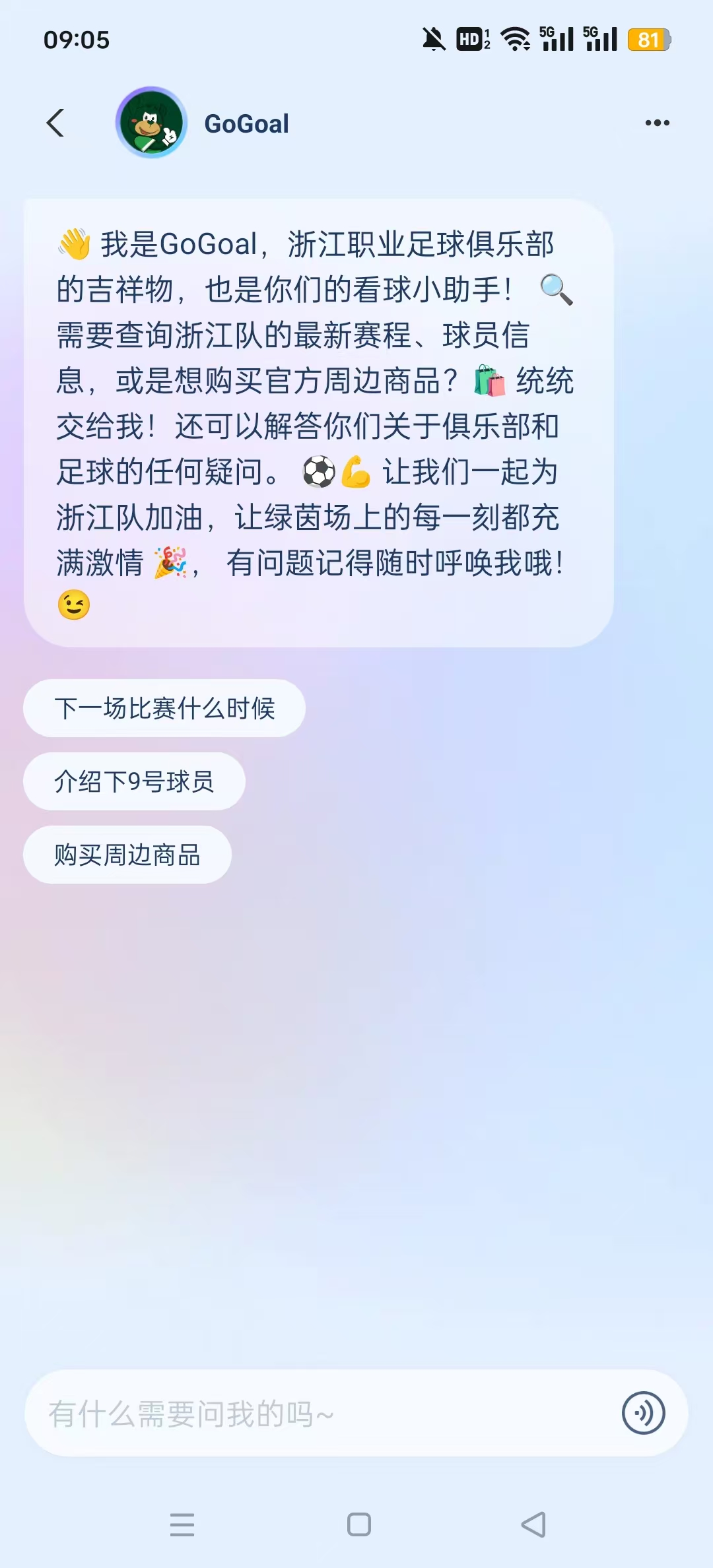This screenshot has width=713, height=1568.
Task: Tap the clock showing 09:05
Action: [77, 41]
